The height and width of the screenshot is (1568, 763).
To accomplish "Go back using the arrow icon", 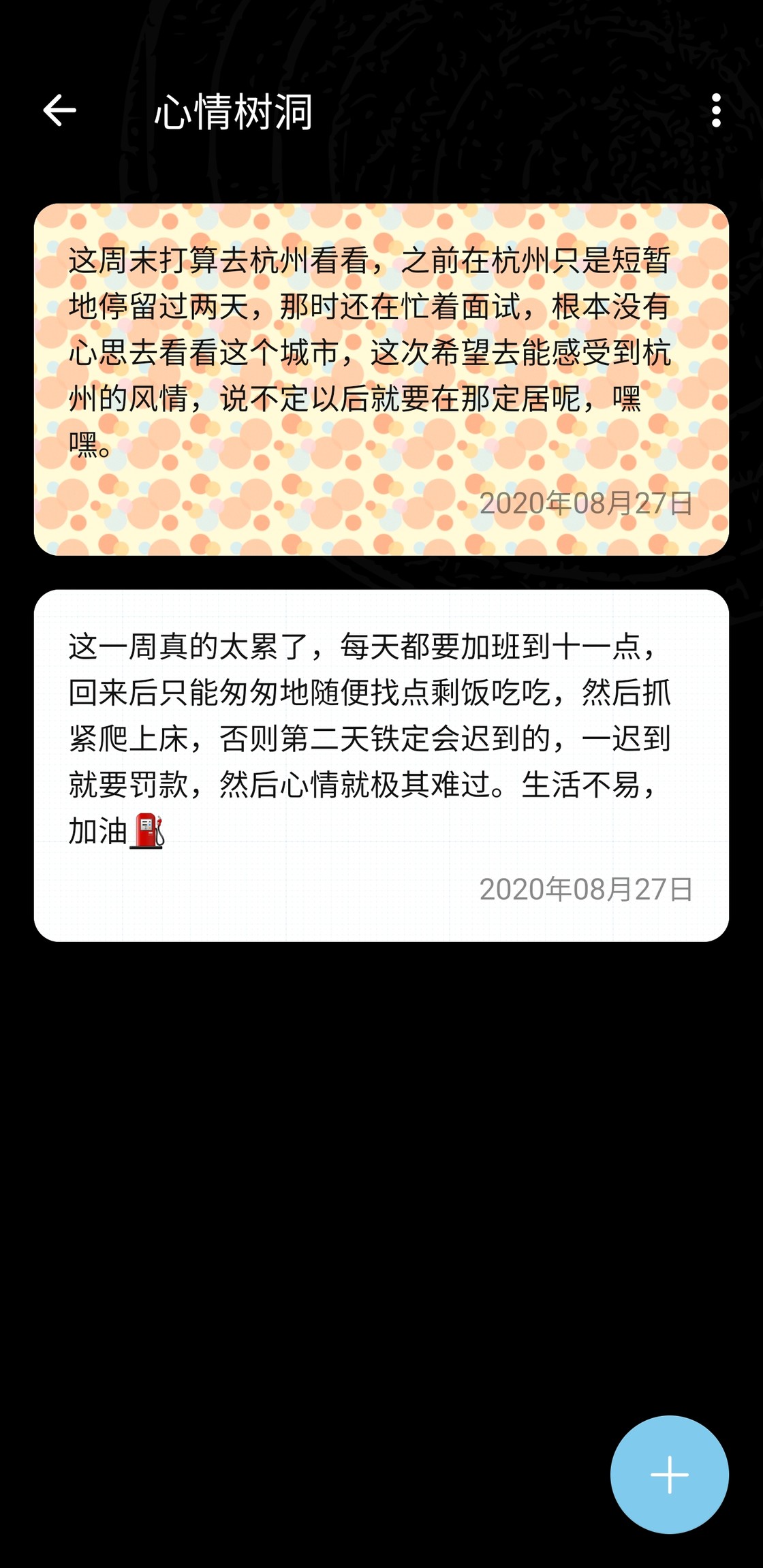I will pos(60,110).
